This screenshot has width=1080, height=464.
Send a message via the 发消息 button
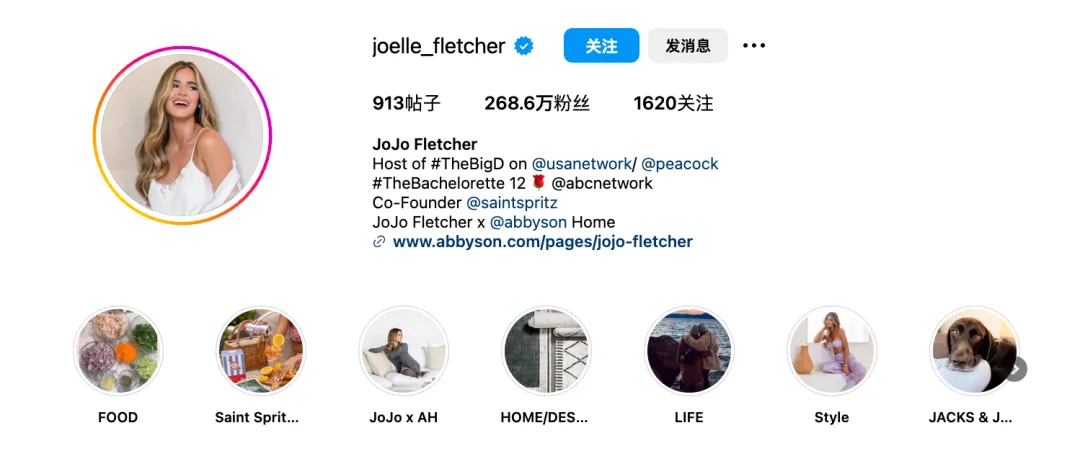coord(688,46)
